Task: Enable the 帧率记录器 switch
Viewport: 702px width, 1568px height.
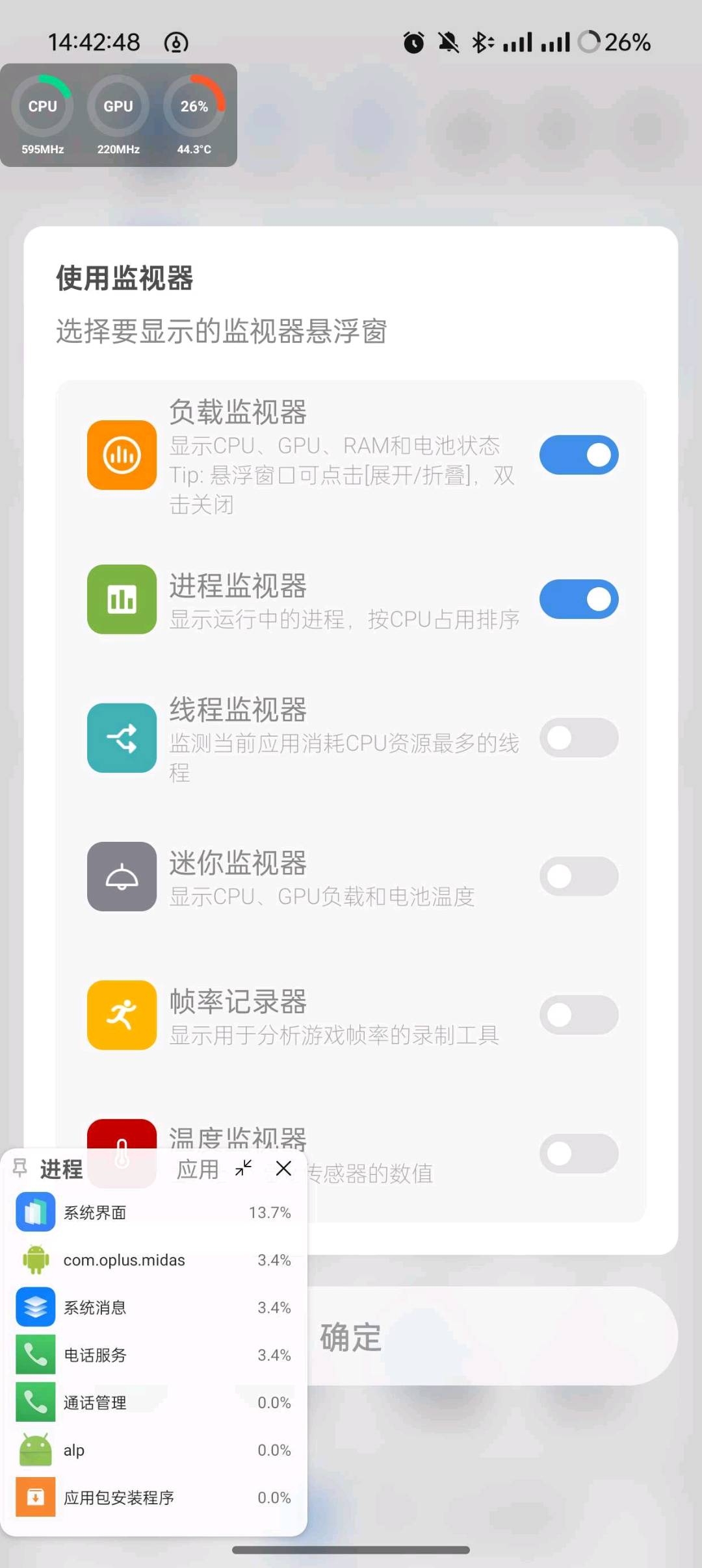Action: [578, 1015]
